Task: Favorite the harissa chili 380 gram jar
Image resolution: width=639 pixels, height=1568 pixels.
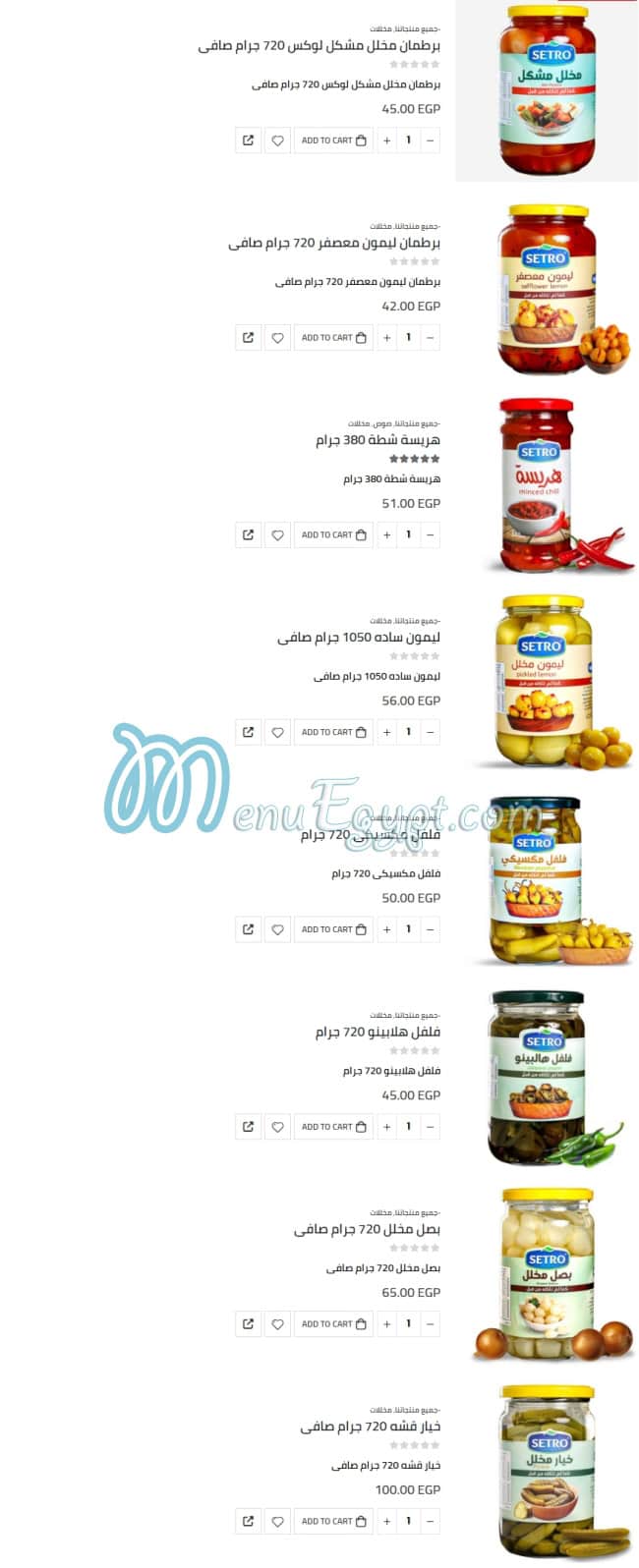Action: pos(277,535)
